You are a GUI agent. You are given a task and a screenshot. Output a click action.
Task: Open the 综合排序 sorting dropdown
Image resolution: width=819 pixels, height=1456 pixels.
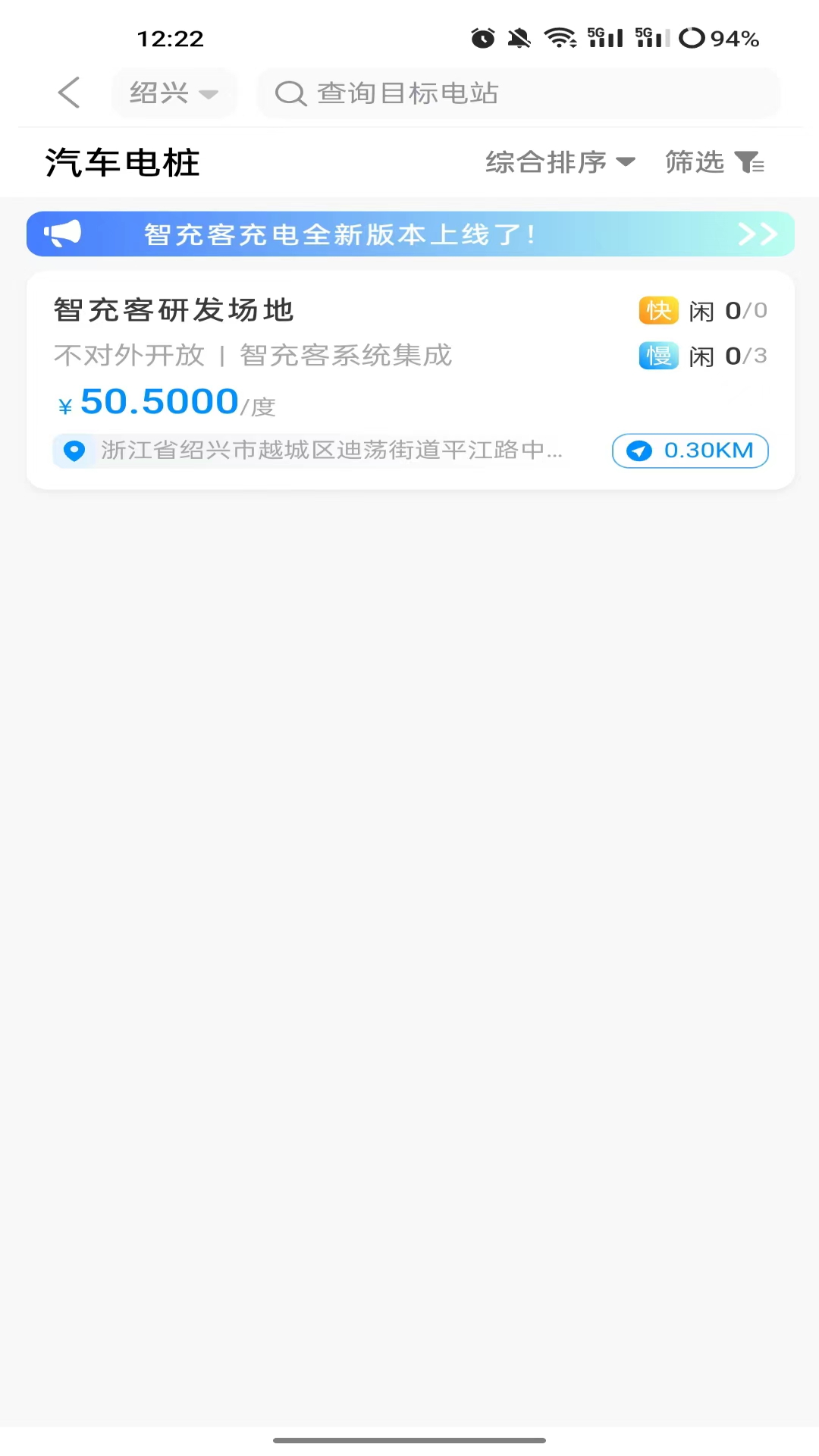559,162
